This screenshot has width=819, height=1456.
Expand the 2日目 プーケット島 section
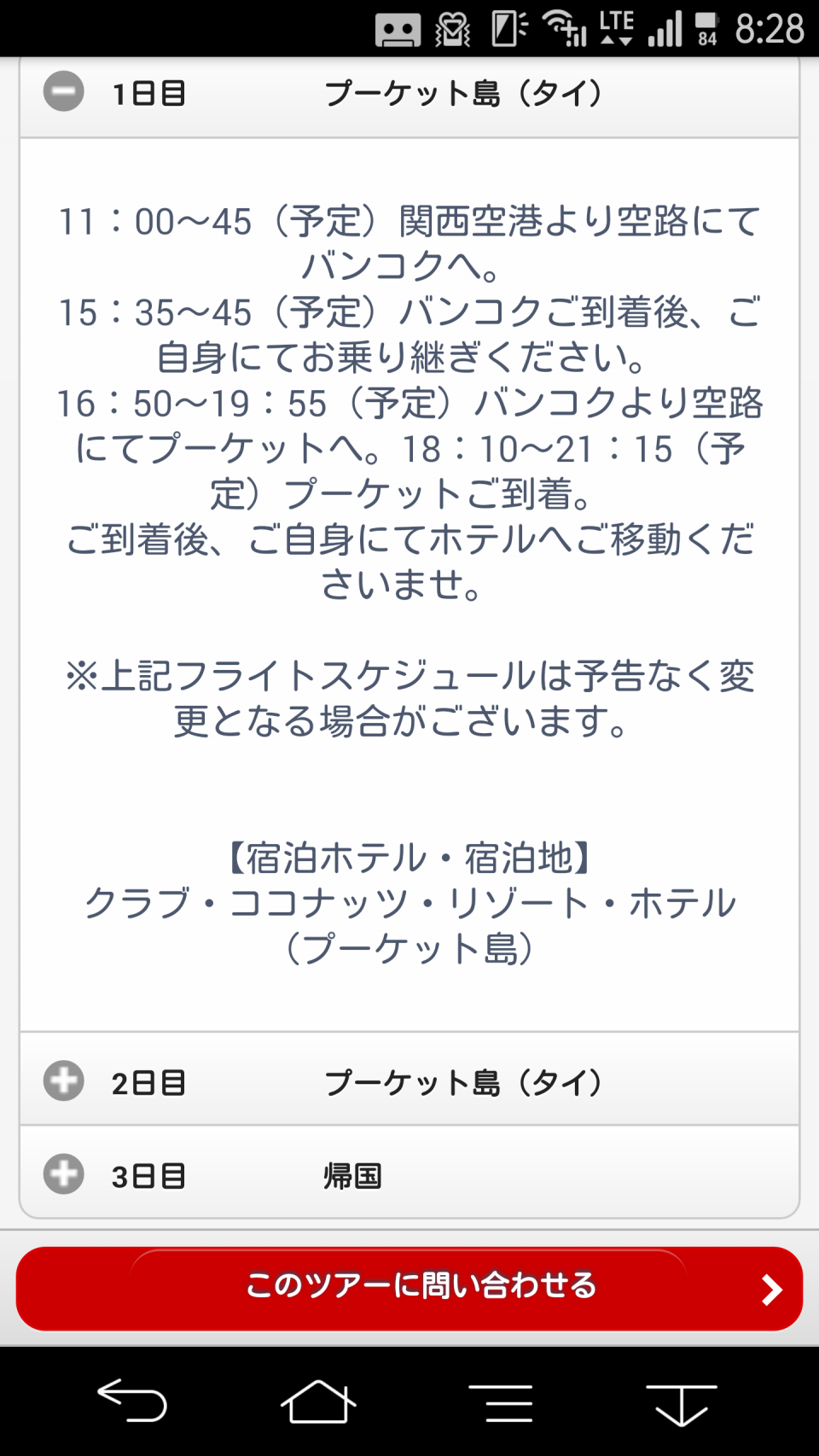coord(409,1080)
